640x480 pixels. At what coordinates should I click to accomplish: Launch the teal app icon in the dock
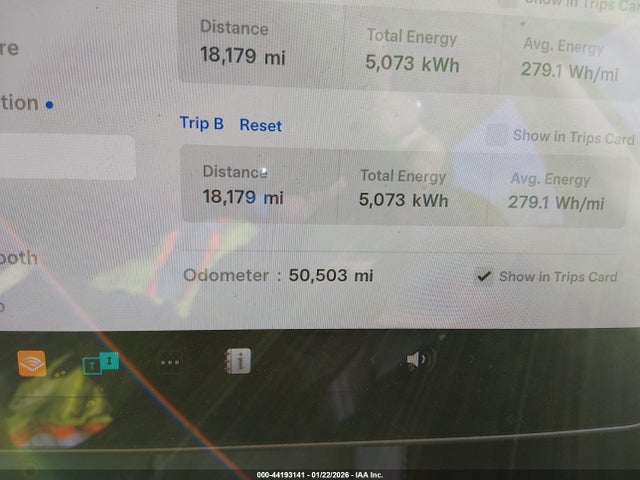[x=99, y=364]
